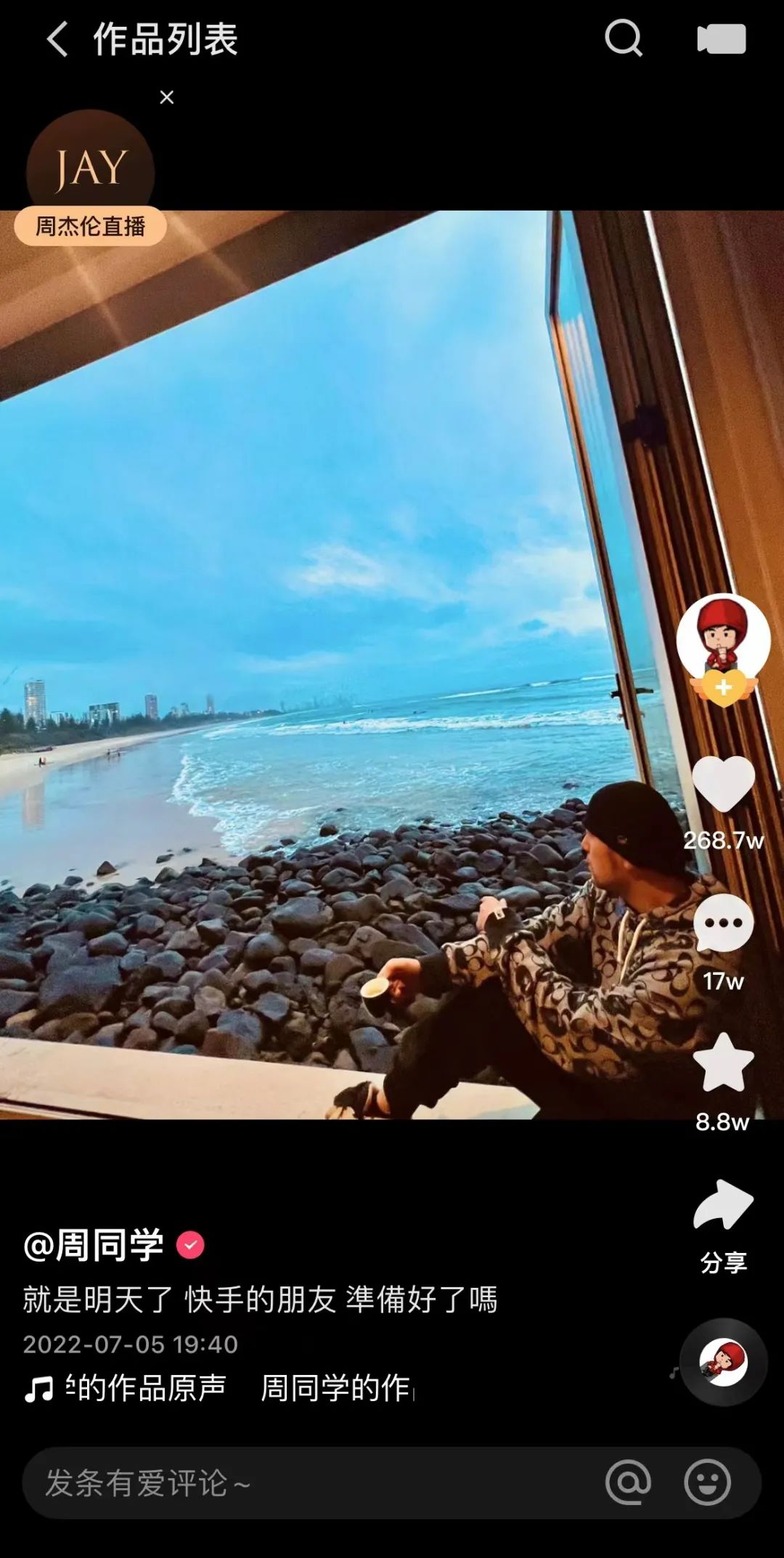Mention someone using the @ icon
Image resolution: width=784 pixels, height=1558 pixels.
[x=629, y=1482]
